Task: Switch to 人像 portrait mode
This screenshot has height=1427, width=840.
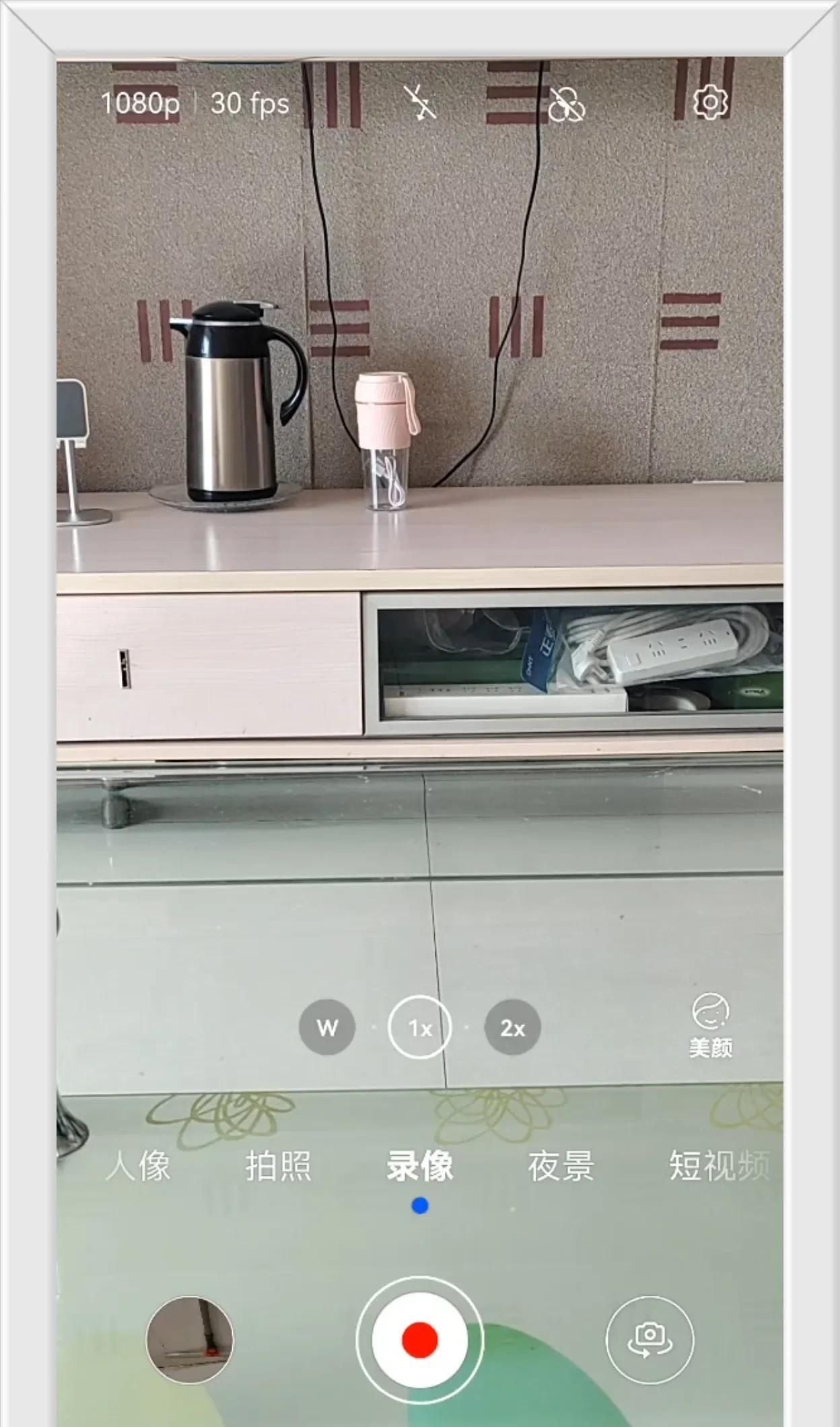Action: (138, 1166)
